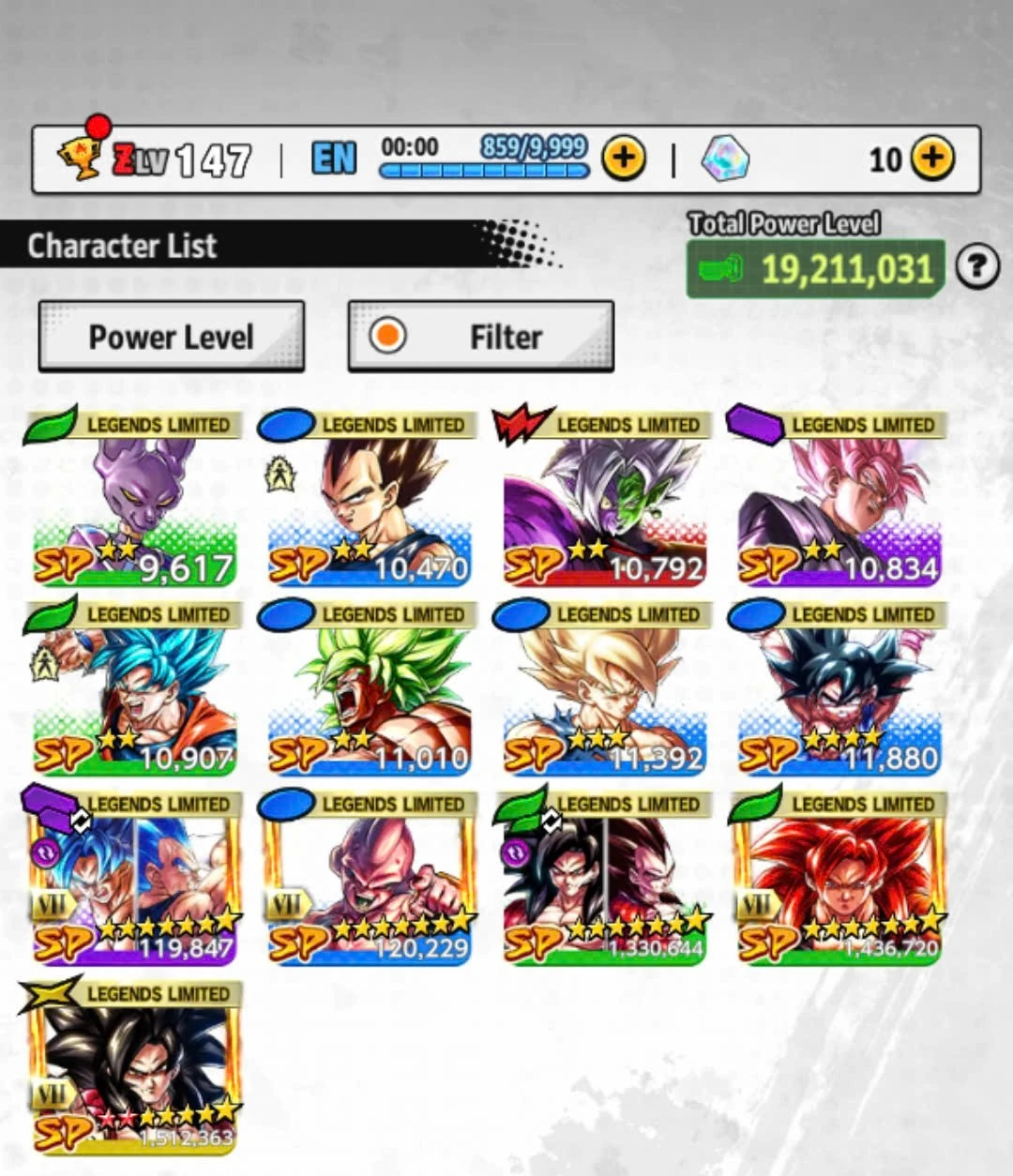Add more Chrono Crystals with plus button
Image resolution: width=1013 pixels, height=1176 pixels.
931,158
